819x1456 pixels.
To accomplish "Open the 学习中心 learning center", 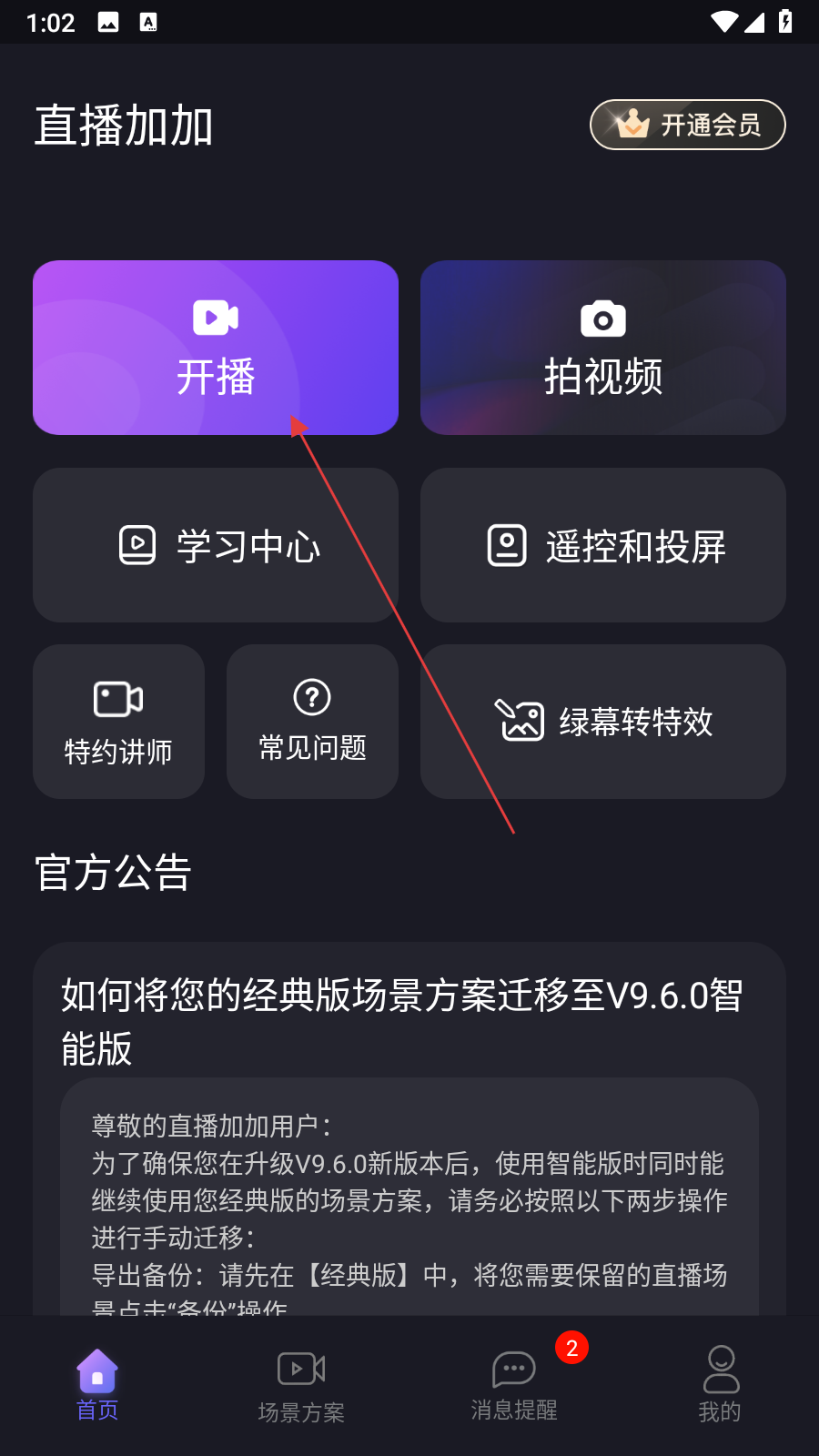I will point(216,545).
